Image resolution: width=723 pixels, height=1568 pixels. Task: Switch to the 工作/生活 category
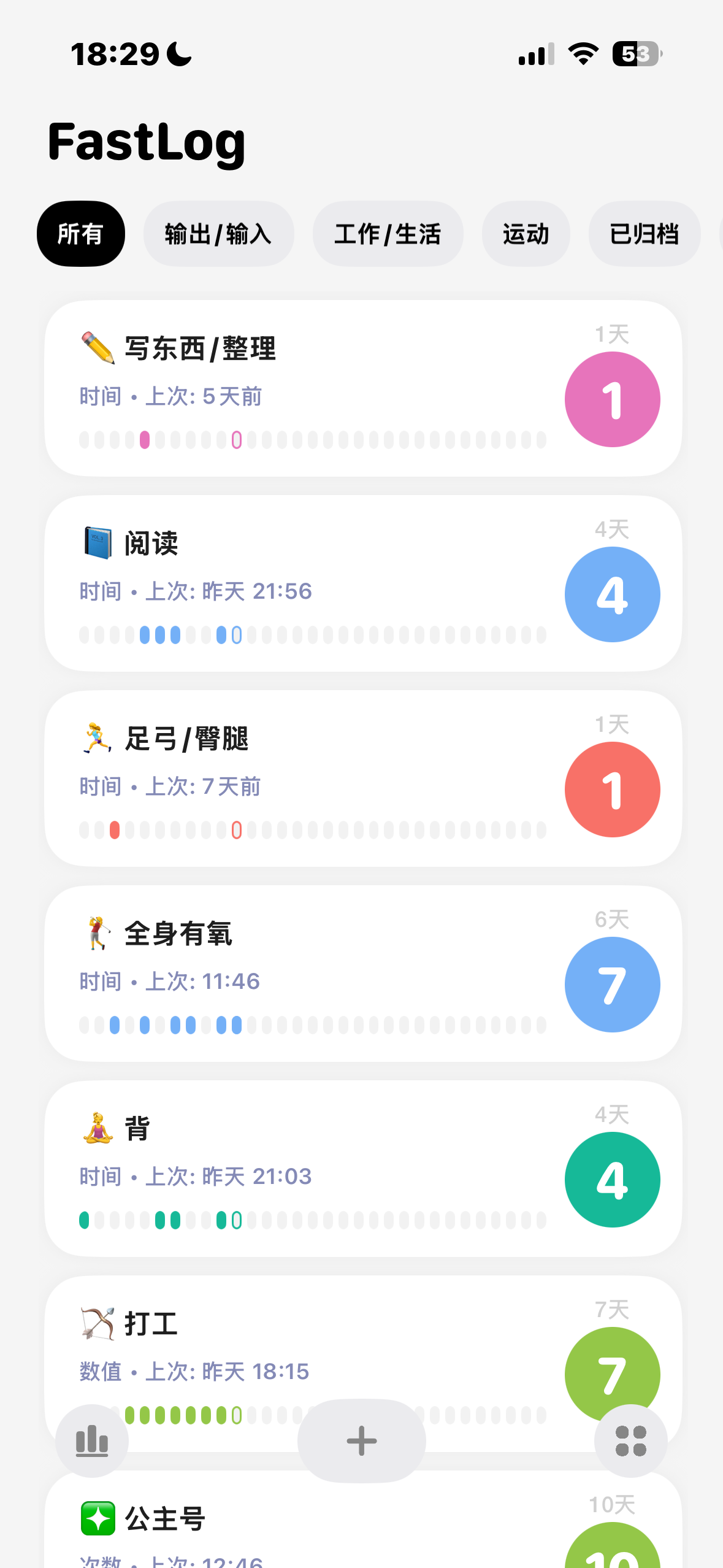(x=388, y=234)
